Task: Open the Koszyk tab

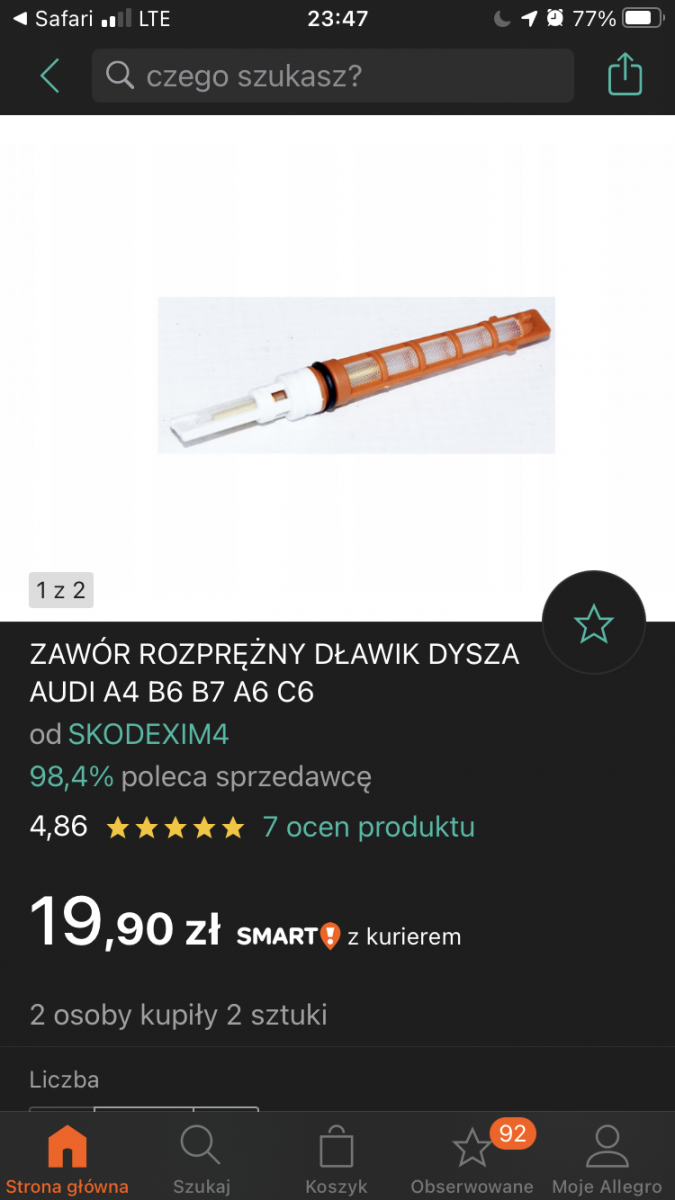Action: tap(336, 1160)
